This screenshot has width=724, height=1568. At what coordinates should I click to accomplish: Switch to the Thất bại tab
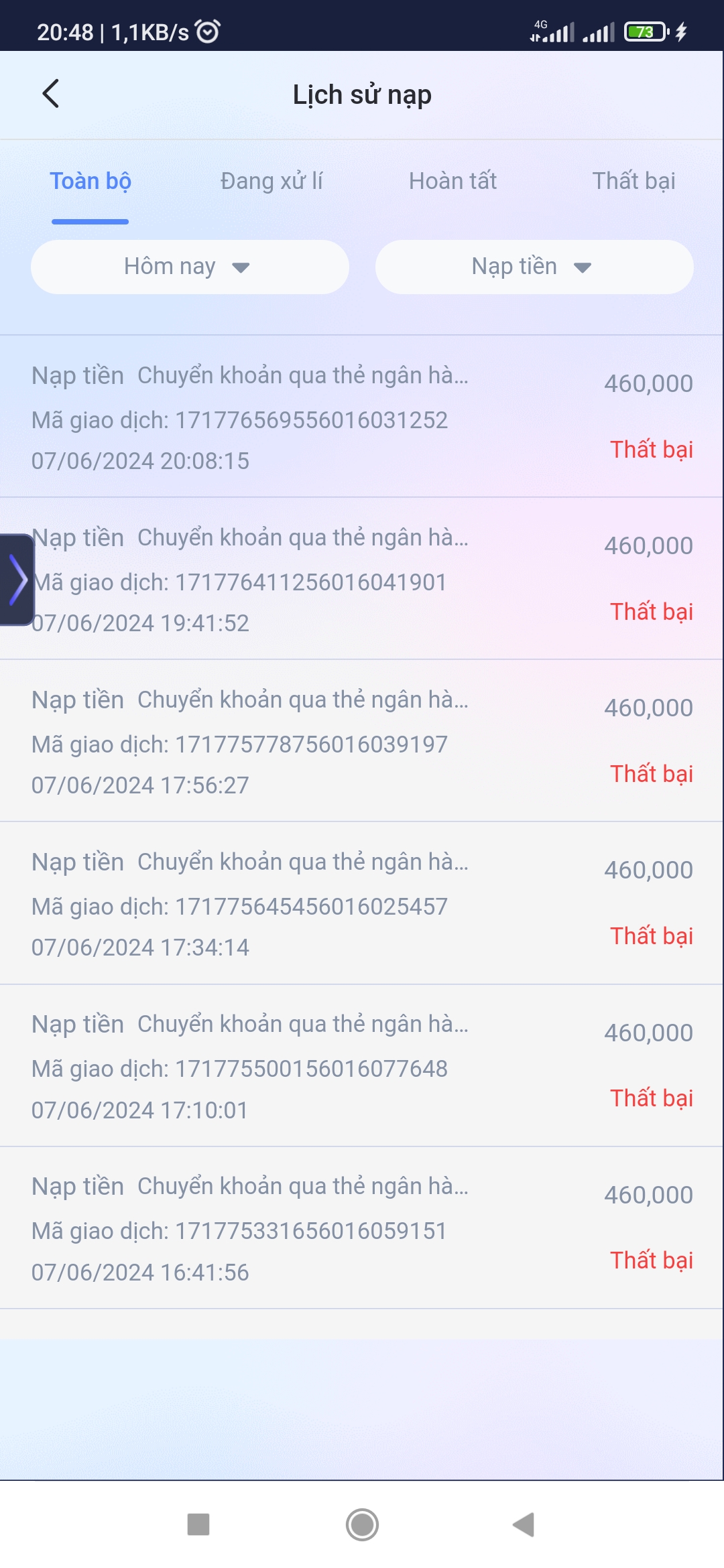tap(633, 181)
